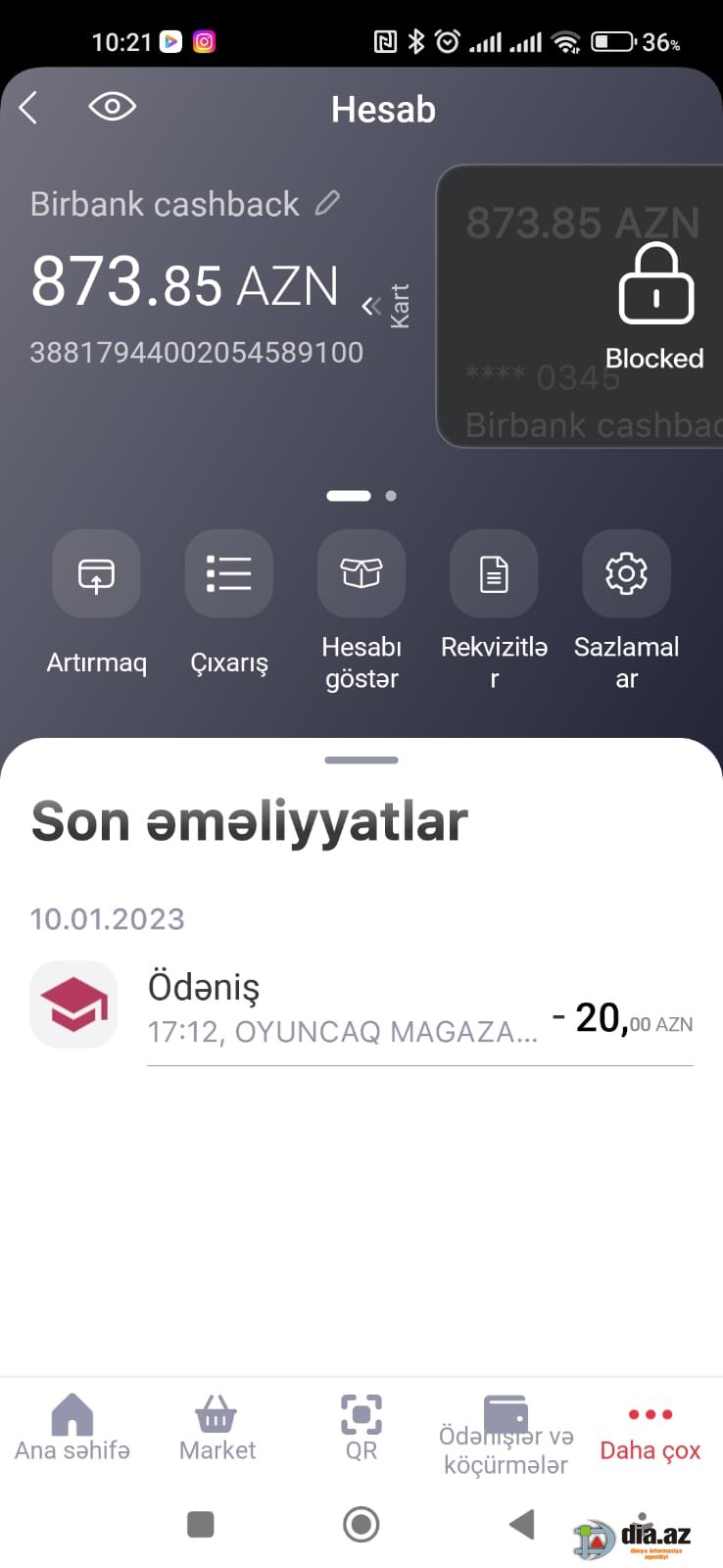Tap the system home button
723x1568 pixels.
(x=361, y=1524)
